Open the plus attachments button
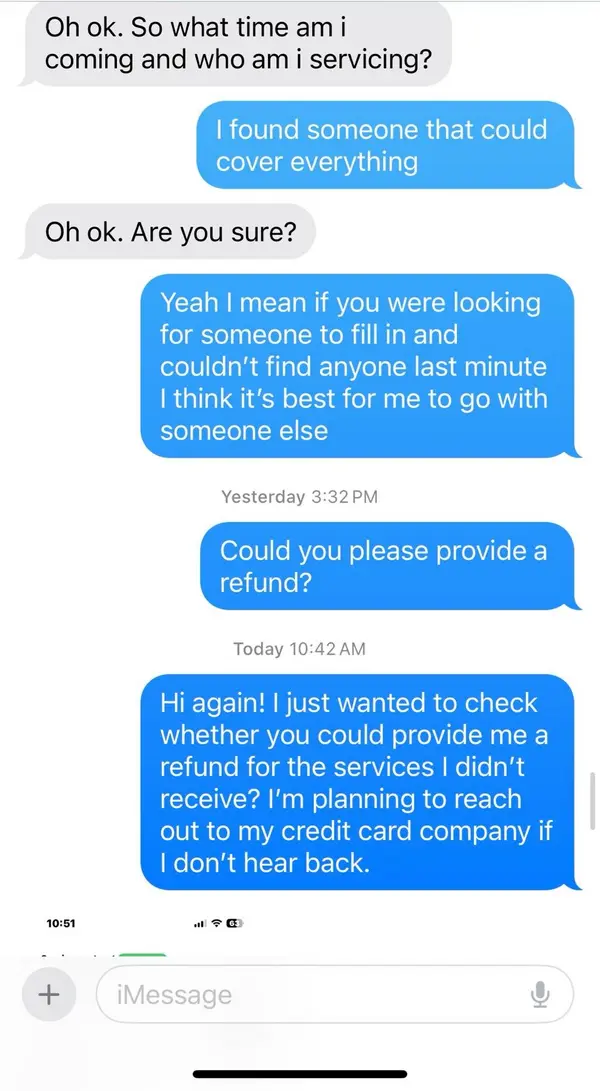 [48, 994]
